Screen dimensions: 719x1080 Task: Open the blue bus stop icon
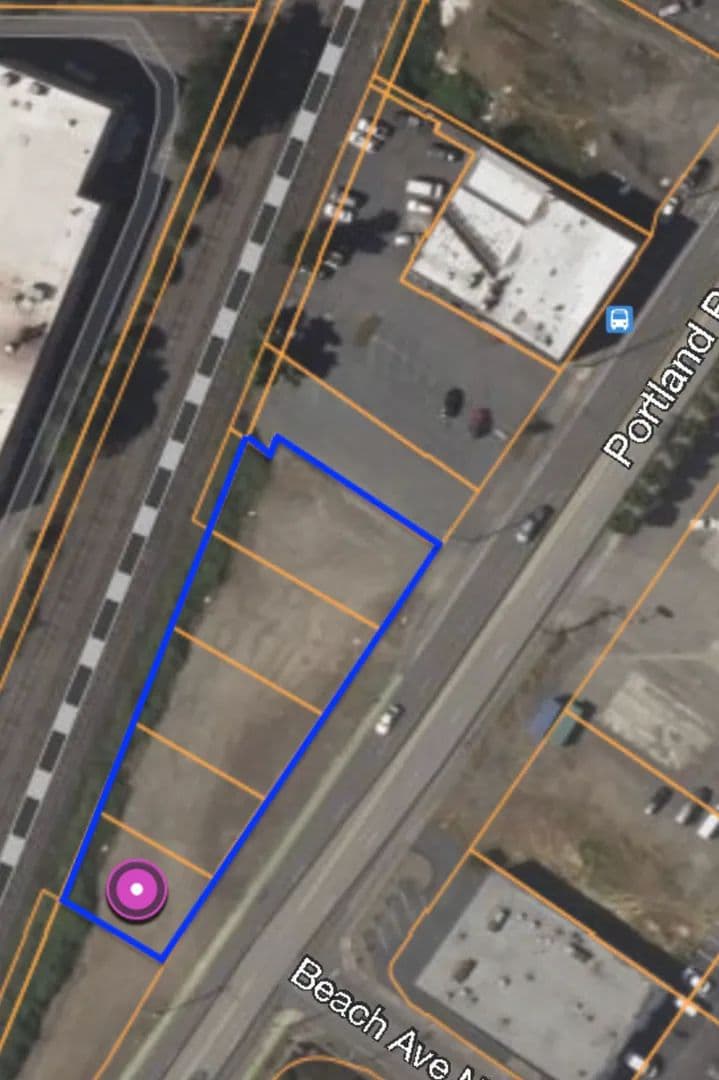tap(620, 320)
